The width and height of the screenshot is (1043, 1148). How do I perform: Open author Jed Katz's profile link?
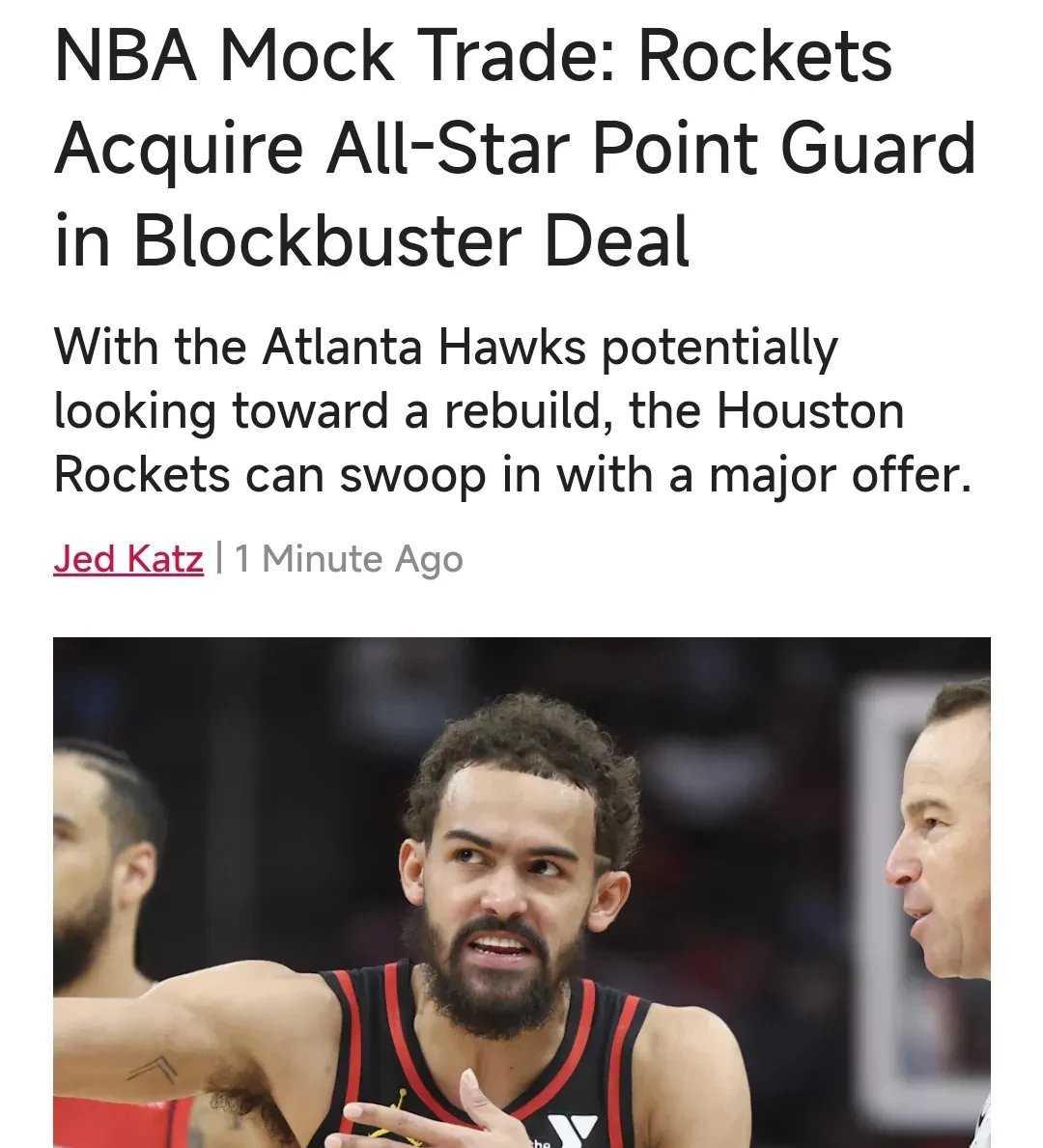pos(128,558)
